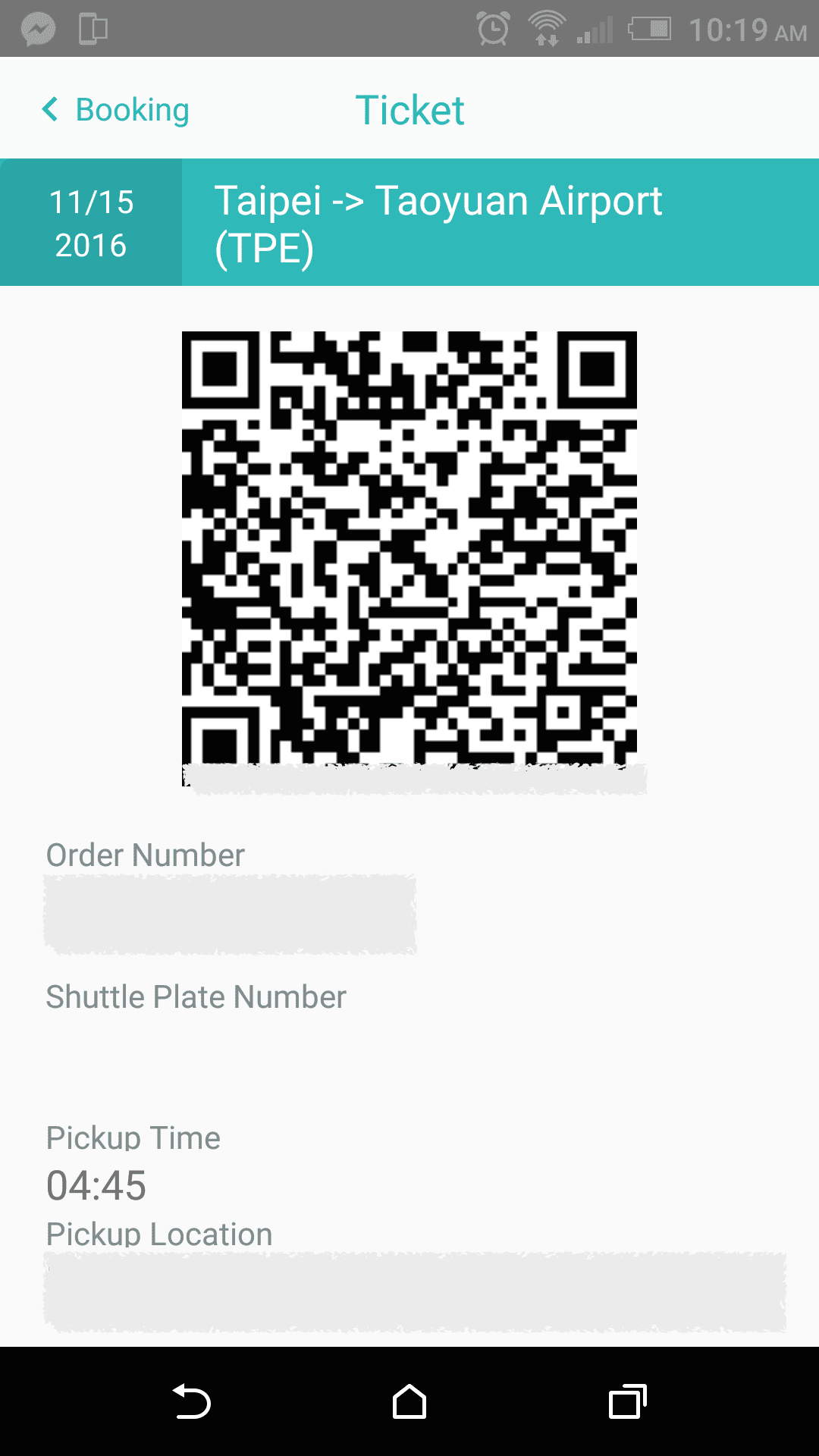This screenshot has height=1456, width=819.
Task: Select the 11/15 2016 date panel
Action: pos(91,221)
